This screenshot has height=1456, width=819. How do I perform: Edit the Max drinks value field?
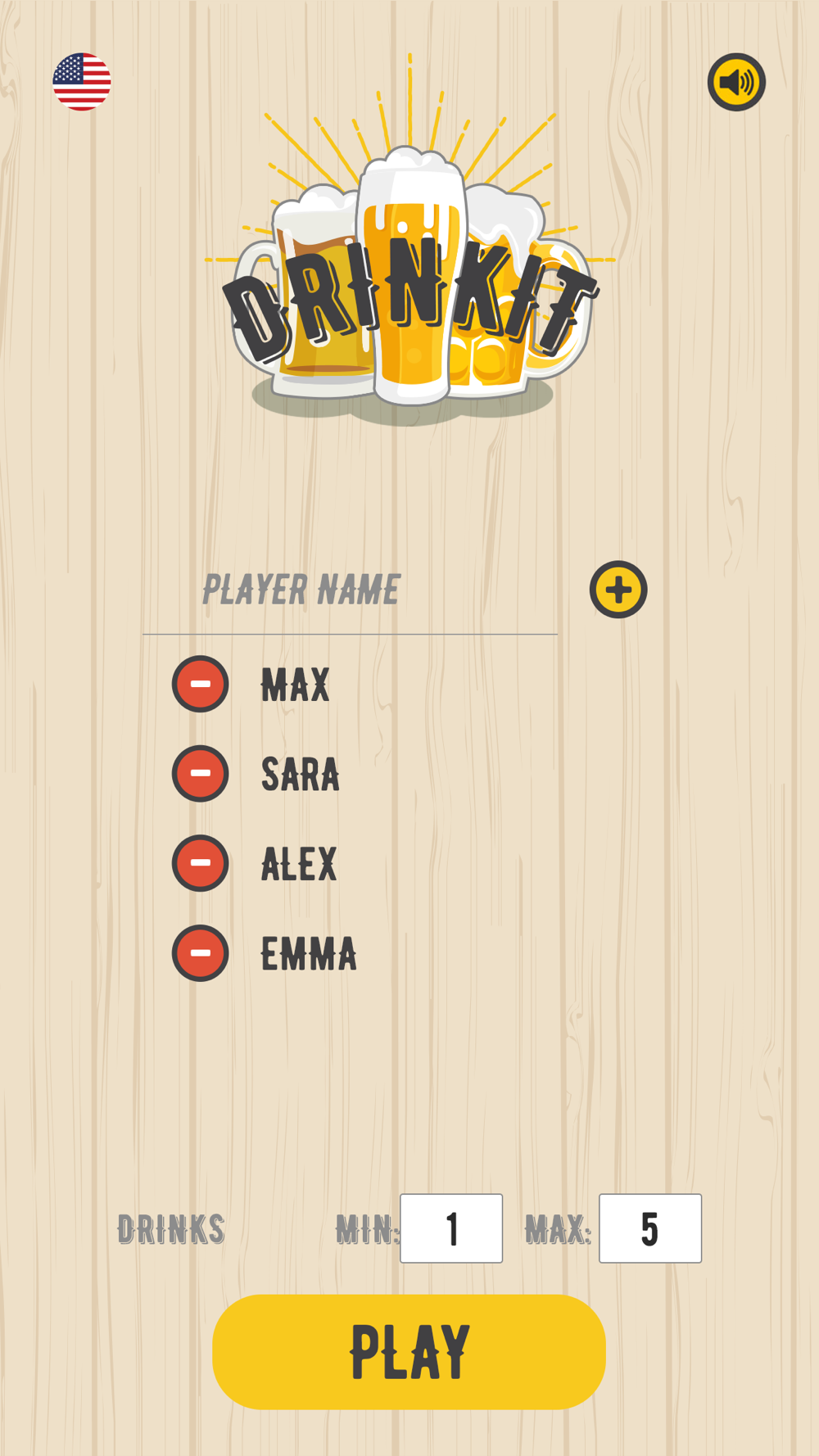point(650,1228)
